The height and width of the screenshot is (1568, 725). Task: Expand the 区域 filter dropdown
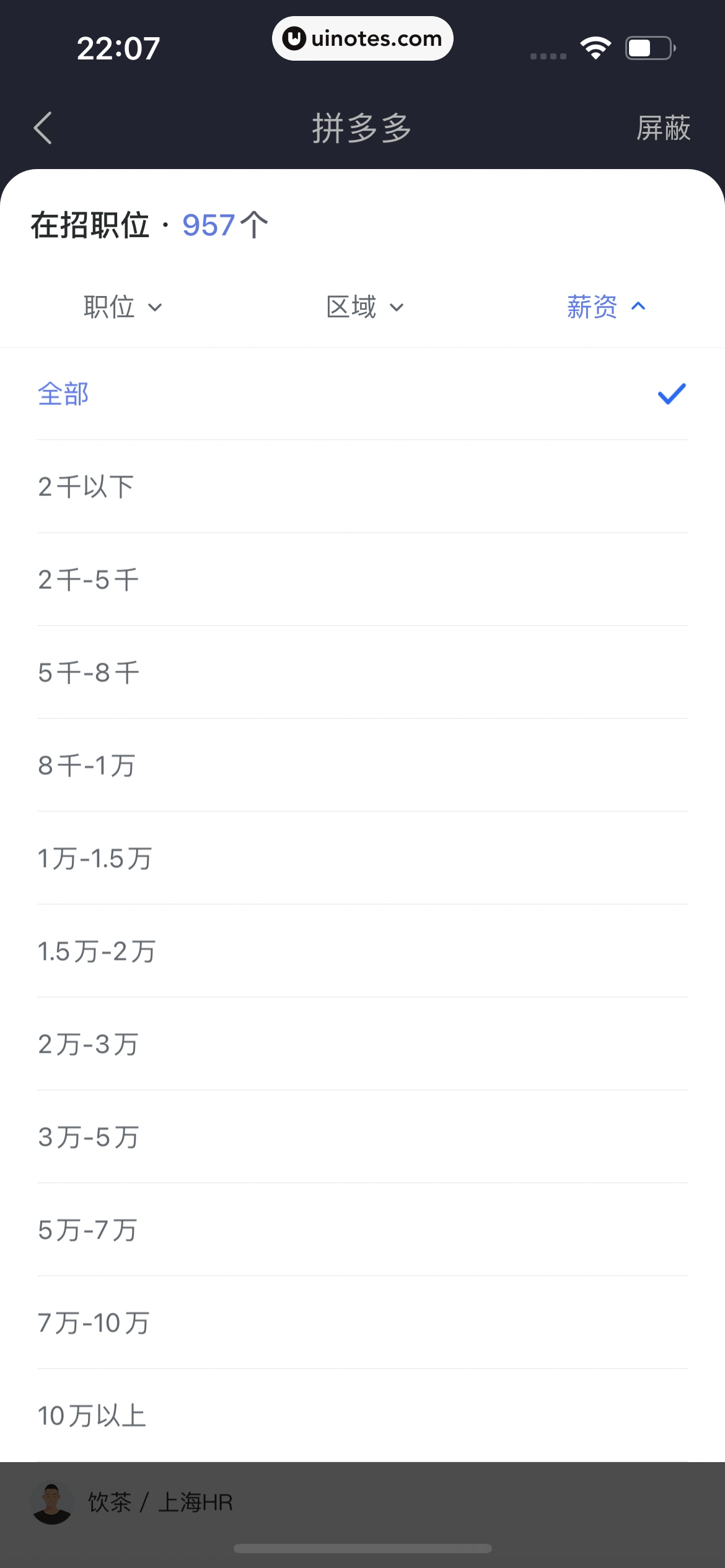tap(364, 307)
